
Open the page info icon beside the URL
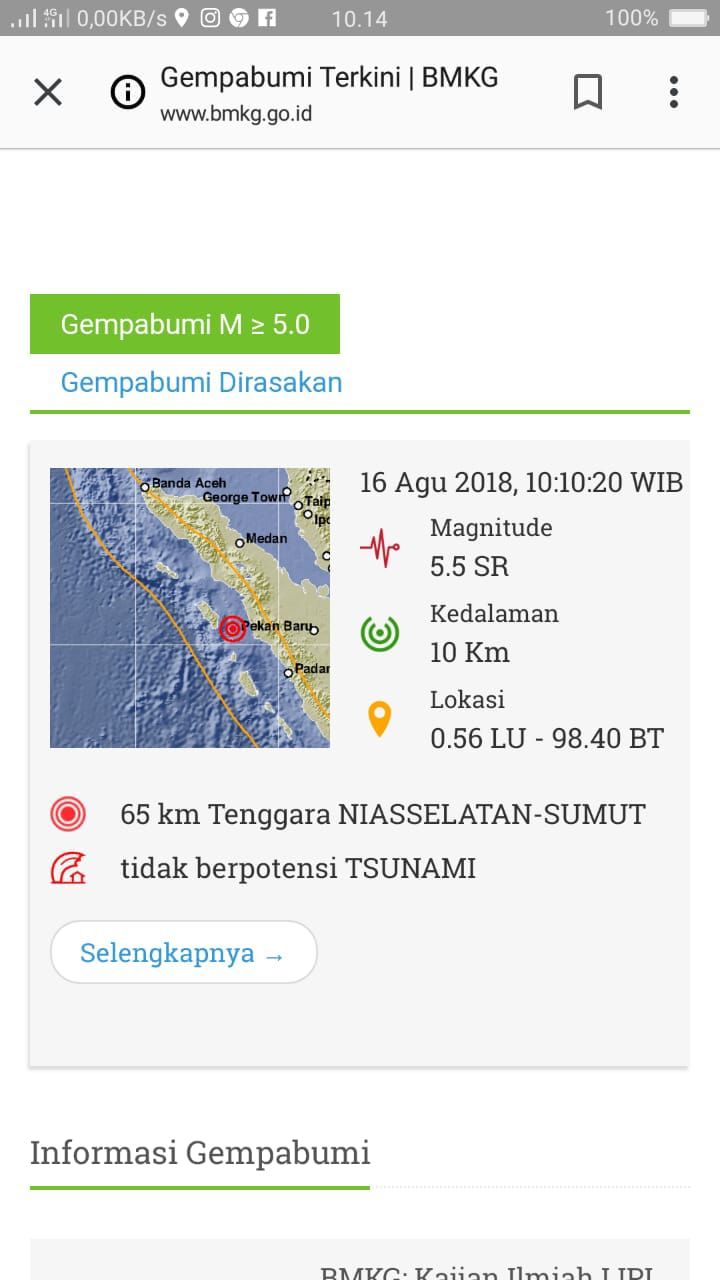(x=127, y=92)
